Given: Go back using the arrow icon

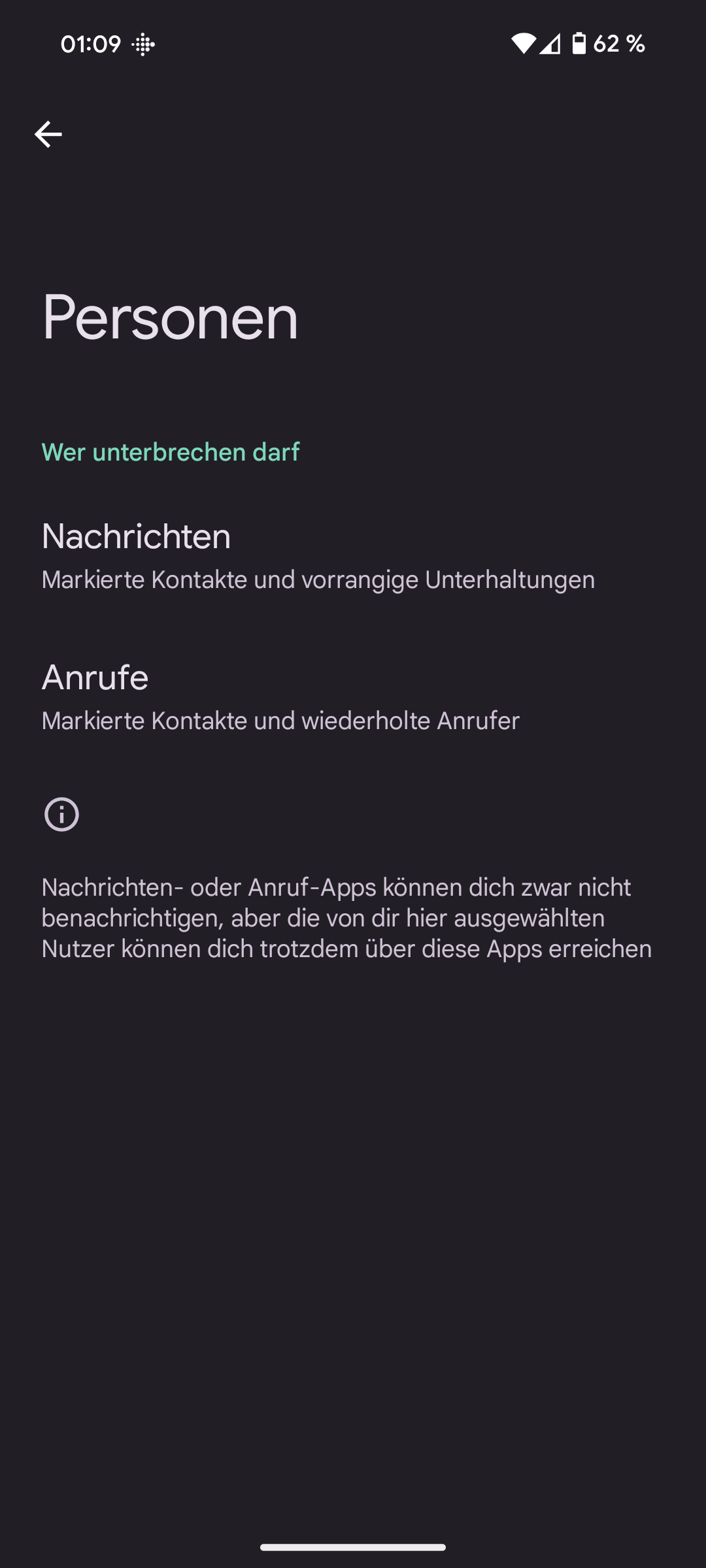Looking at the screenshot, I should coord(48,135).
